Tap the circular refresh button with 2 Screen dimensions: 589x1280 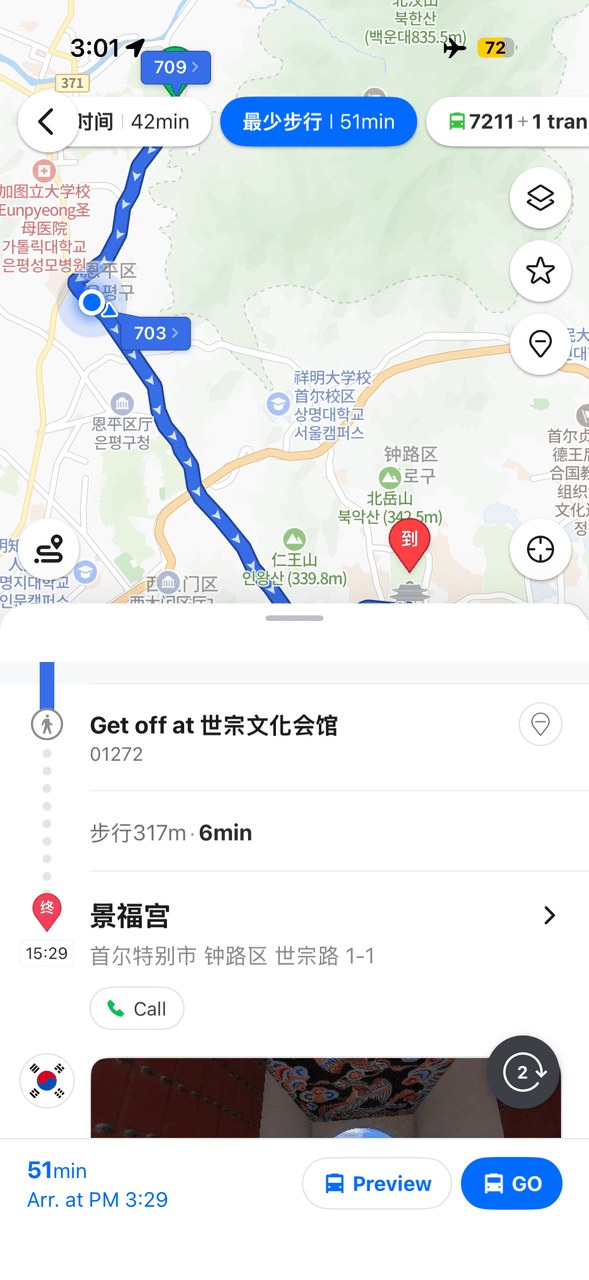pyautogui.click(x=523, y=1072)
